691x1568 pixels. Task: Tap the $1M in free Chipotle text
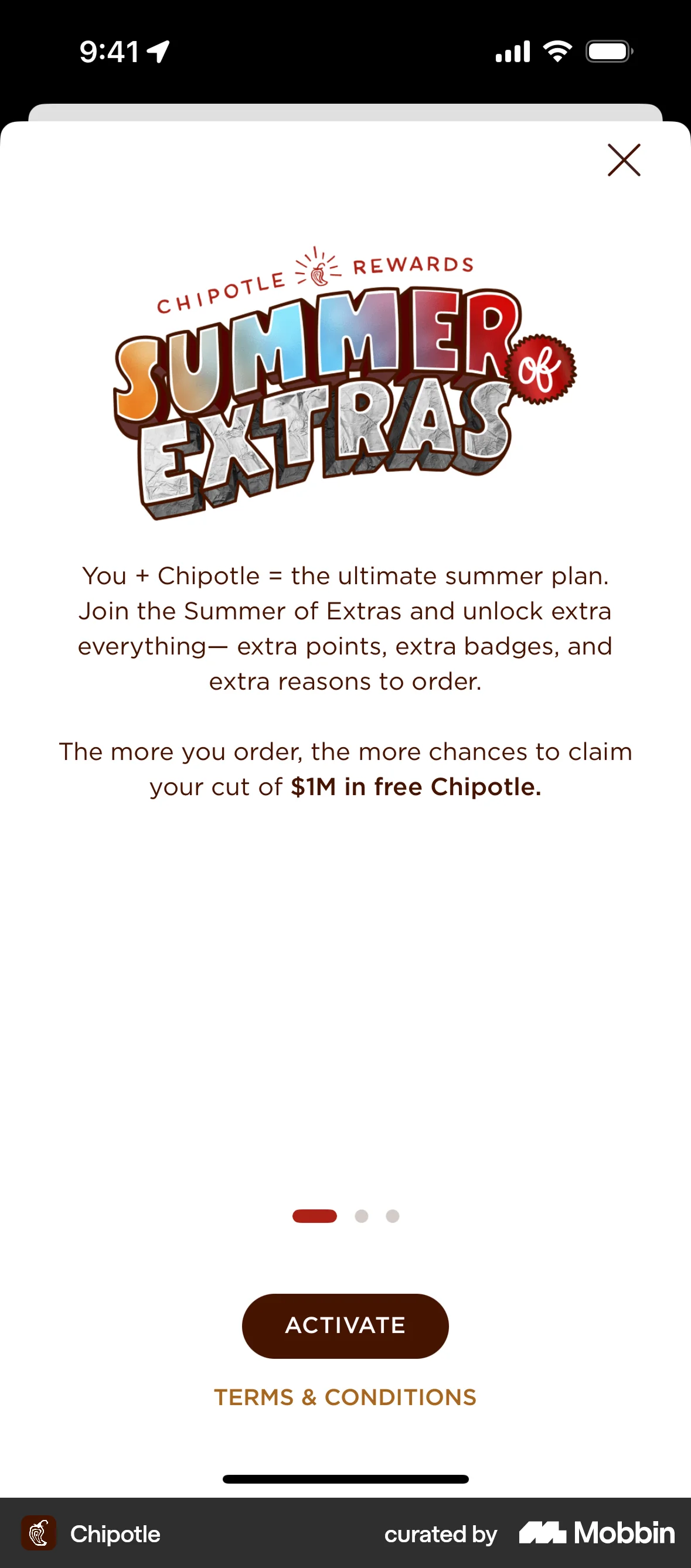(416, 786)
